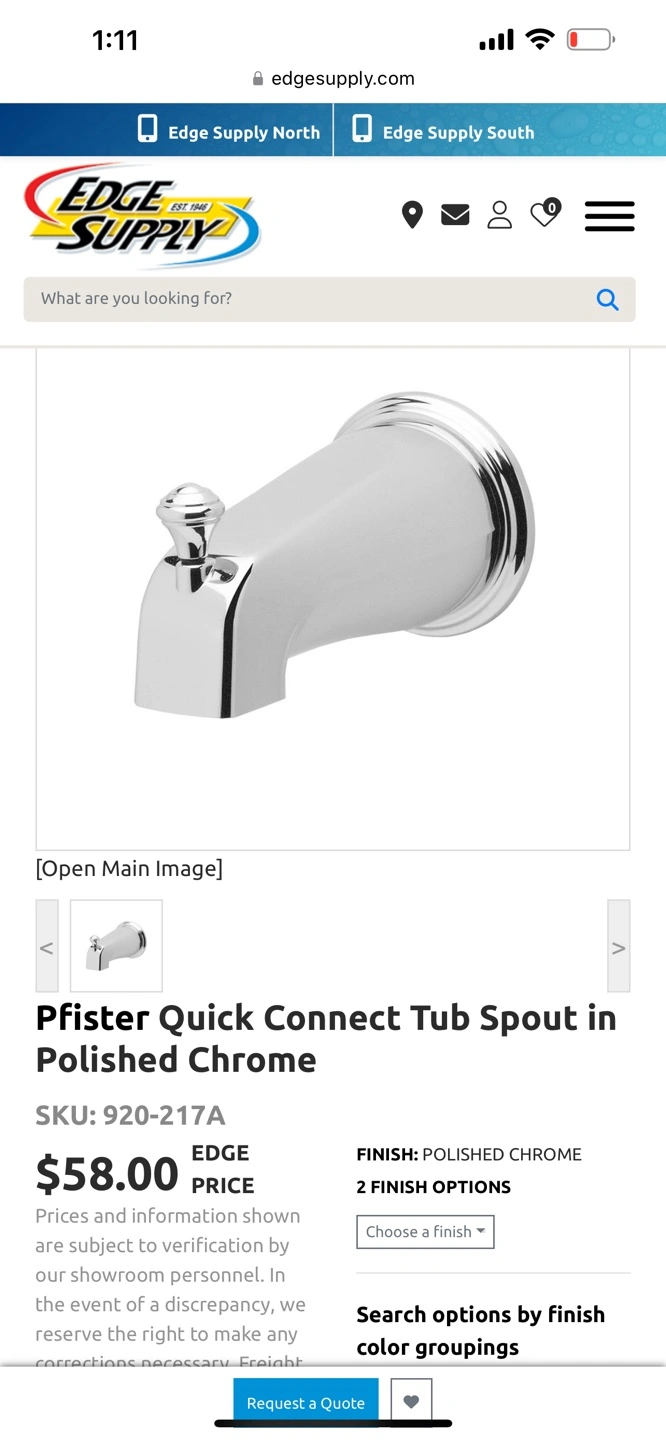Open the email envelope icon
666x1440 pixels.
455,215
